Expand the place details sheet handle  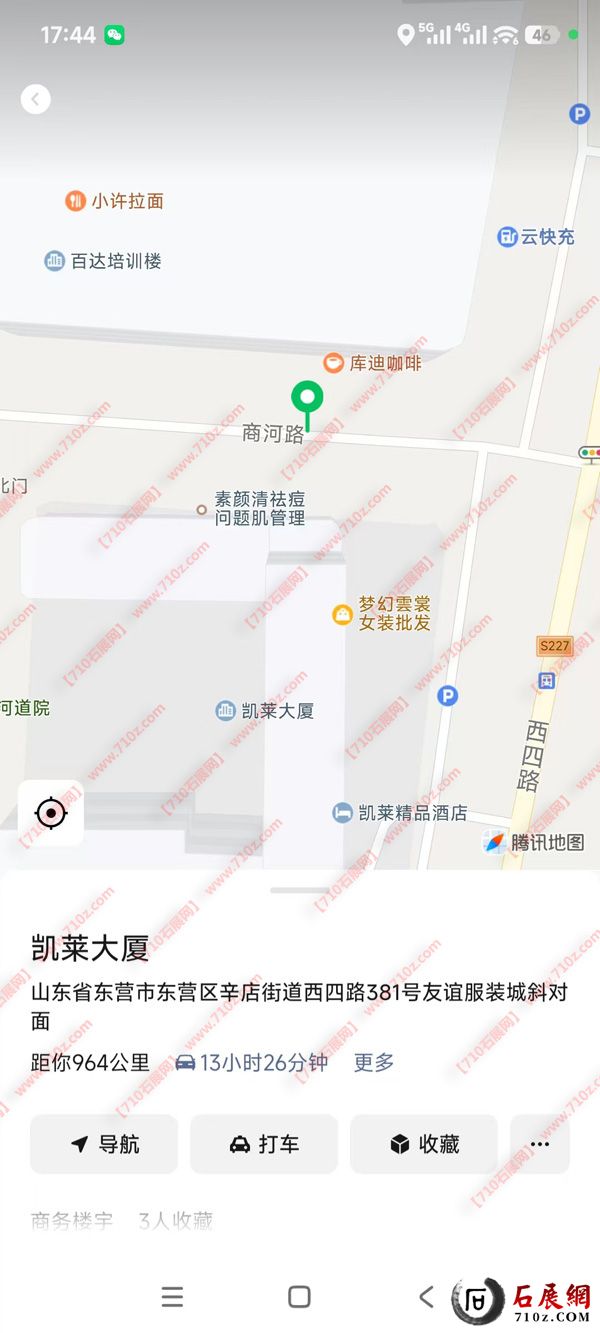(x=299, y=889)
